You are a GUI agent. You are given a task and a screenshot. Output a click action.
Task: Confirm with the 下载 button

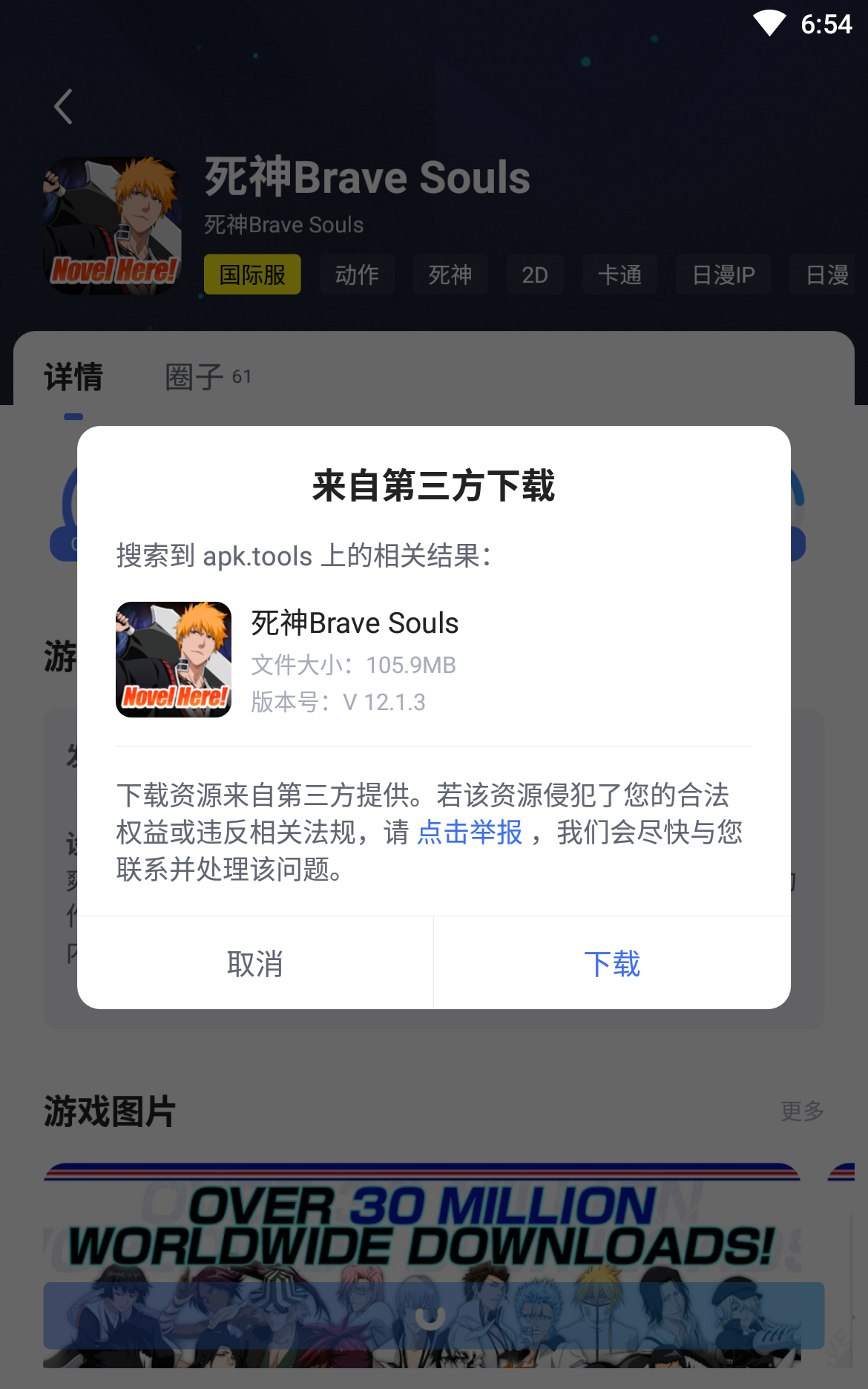tap(612, 963)
